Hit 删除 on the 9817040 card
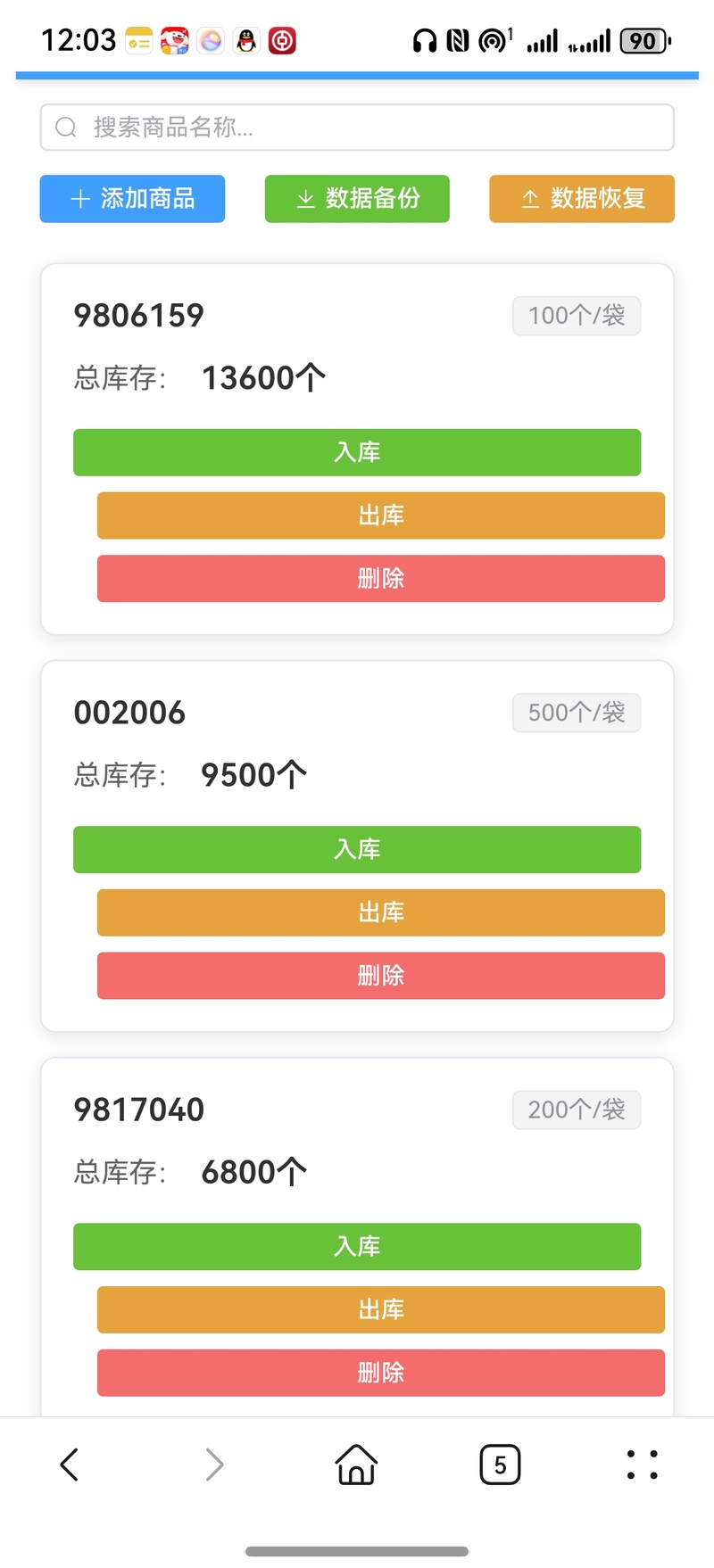Image resolution: width=714 pixels, height=1568 pixels. [381, 1373]
